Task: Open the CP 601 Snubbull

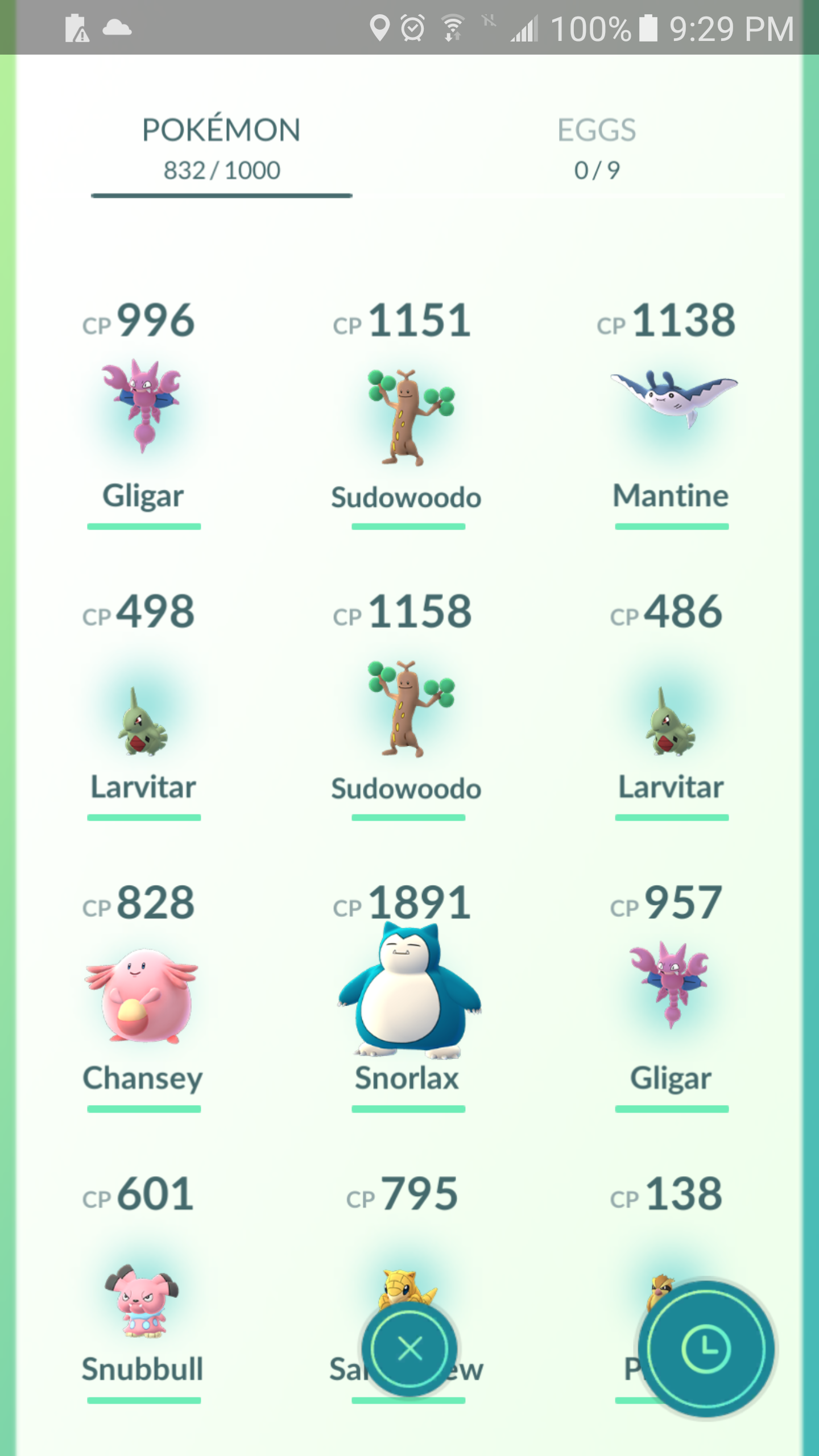Action: (142, 1287)
